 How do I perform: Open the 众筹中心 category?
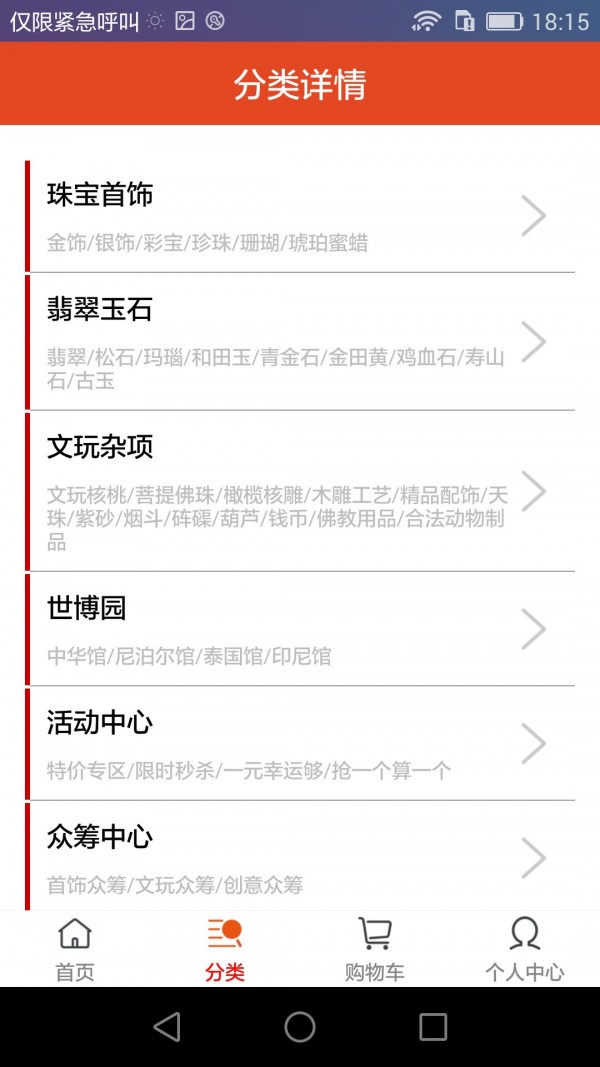pyautogui.click(x=300, y=857)
